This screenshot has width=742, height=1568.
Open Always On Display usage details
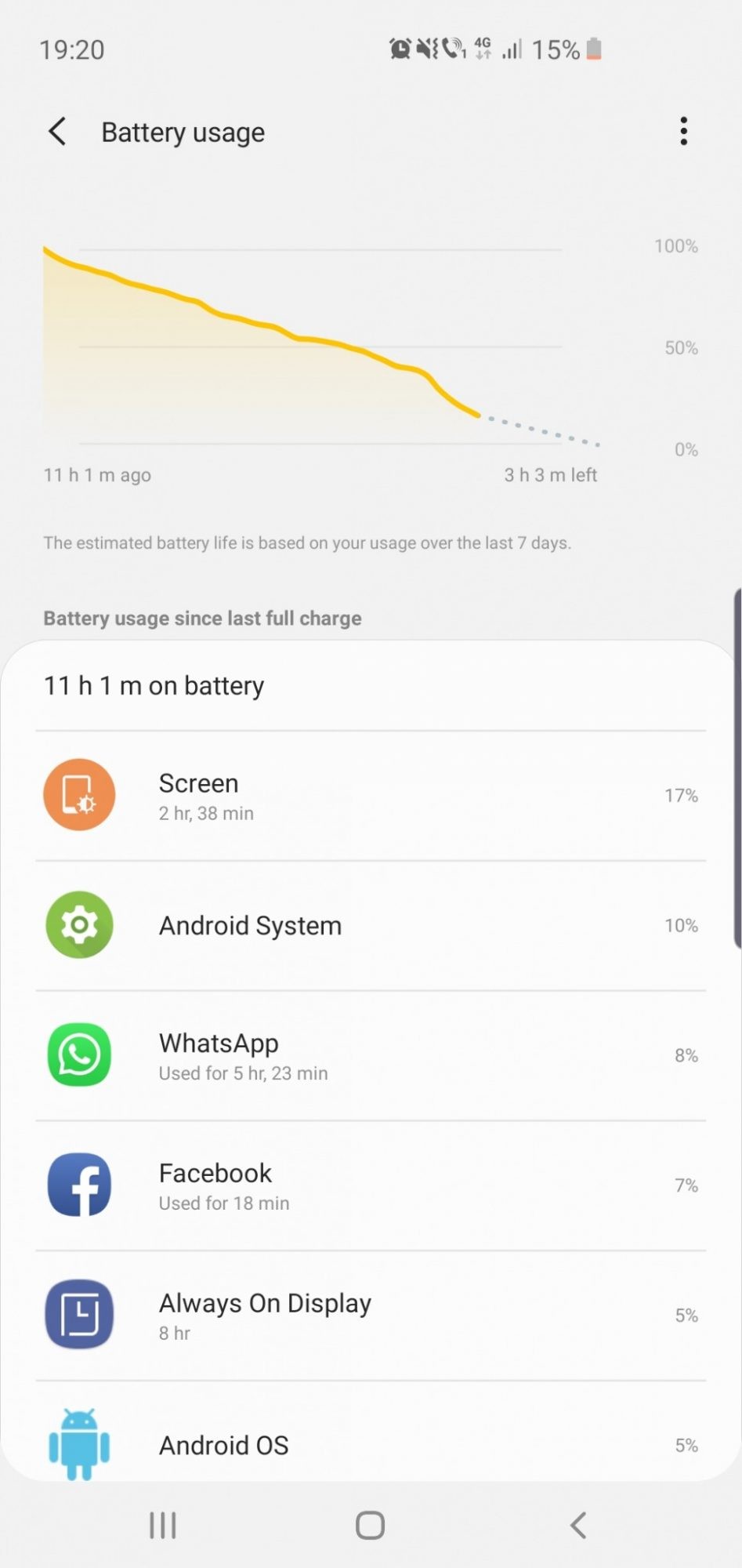coord(370,1316)
